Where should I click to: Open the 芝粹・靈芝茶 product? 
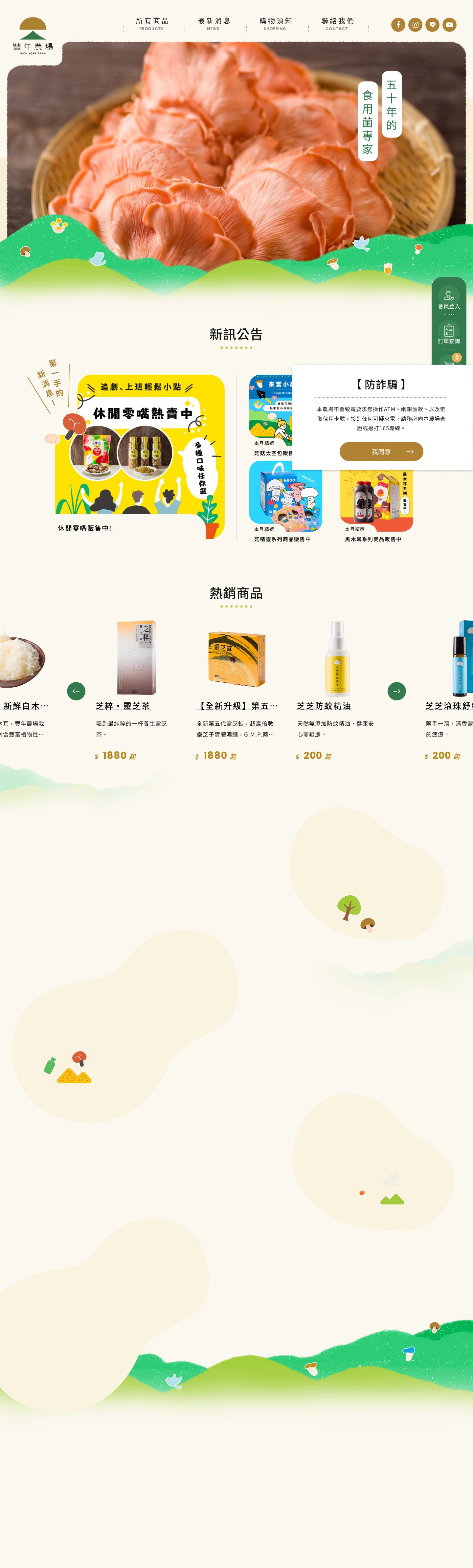click(136, 658)
